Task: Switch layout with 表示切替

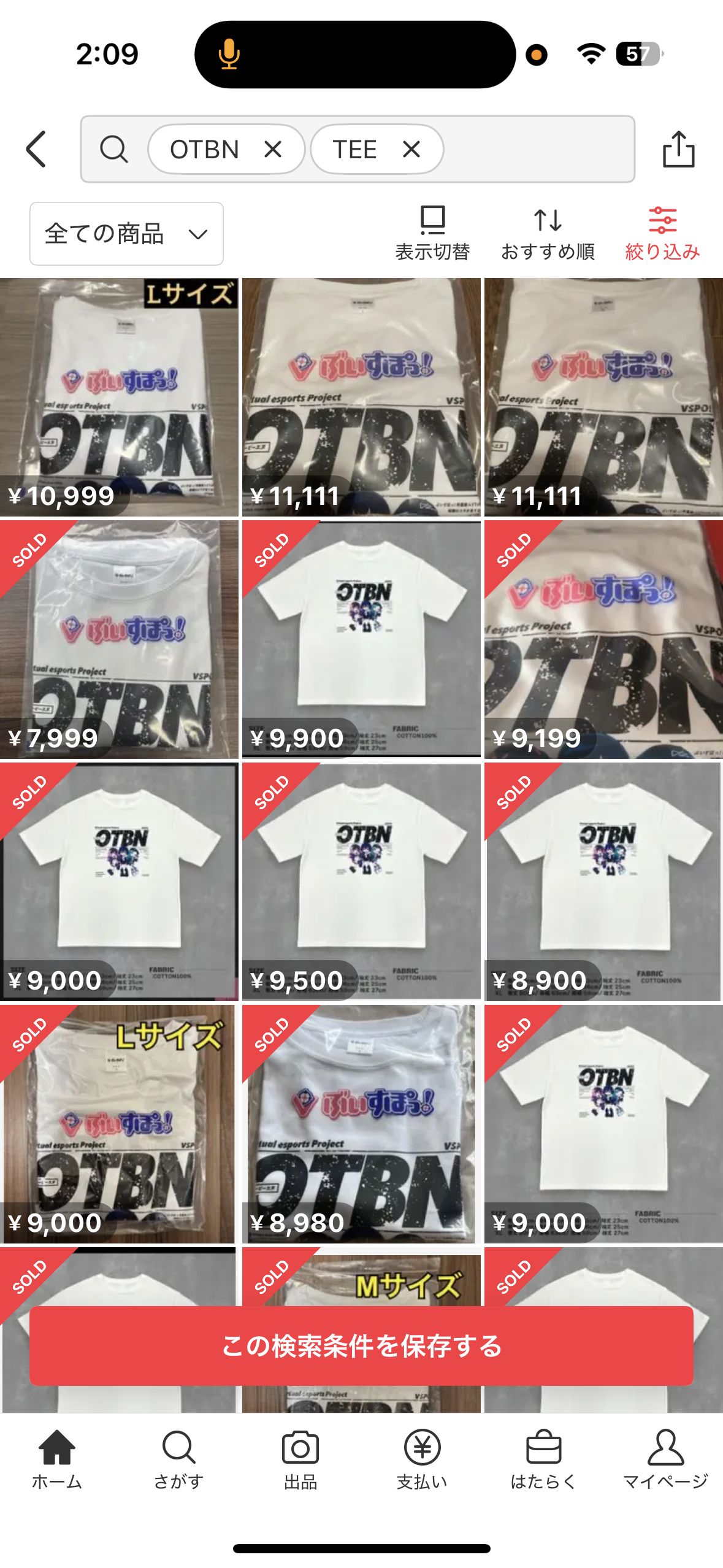Action: [432, 234]
